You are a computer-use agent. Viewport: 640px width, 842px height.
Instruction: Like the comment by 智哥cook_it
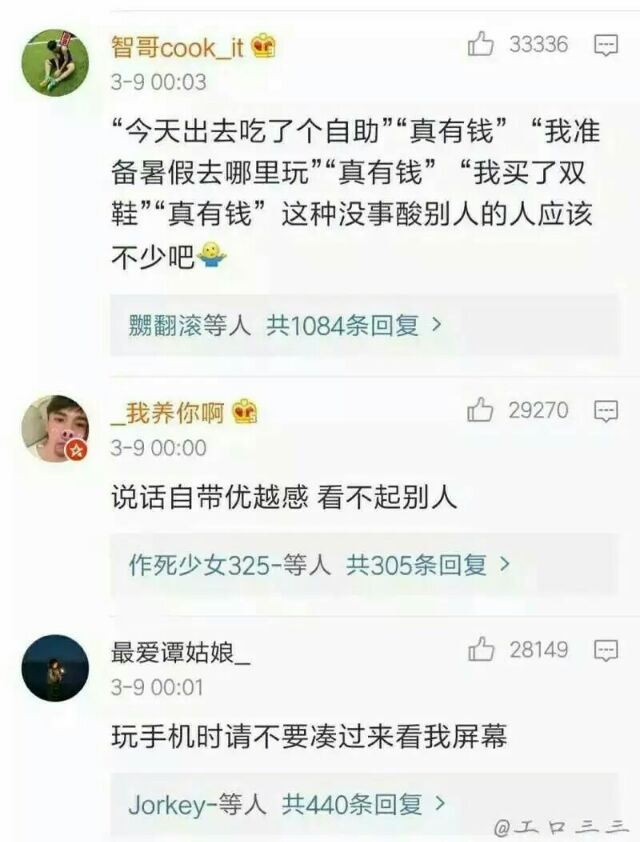pos(481,44)
